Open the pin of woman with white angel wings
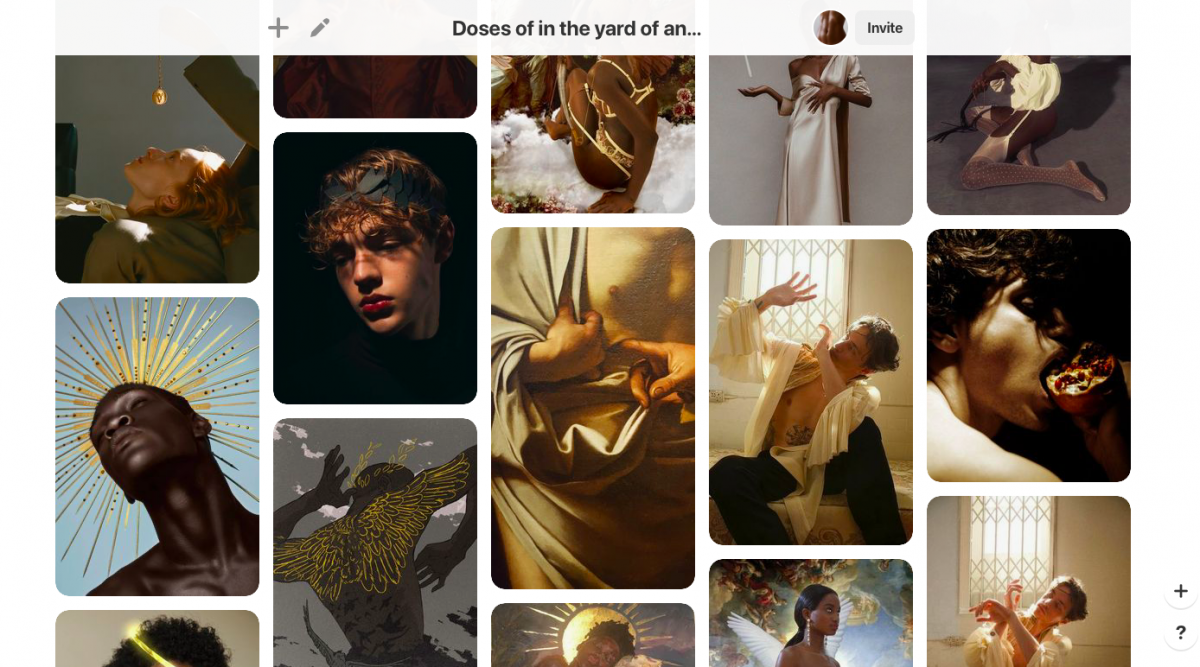Screen dimensions: 1200x667 point(810,614)
